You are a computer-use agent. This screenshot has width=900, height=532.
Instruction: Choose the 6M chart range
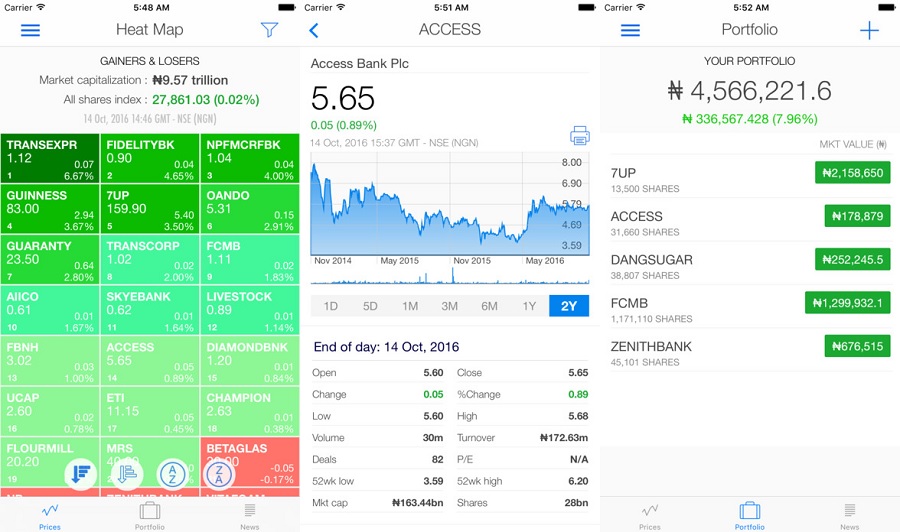click(x=489, y=306)
